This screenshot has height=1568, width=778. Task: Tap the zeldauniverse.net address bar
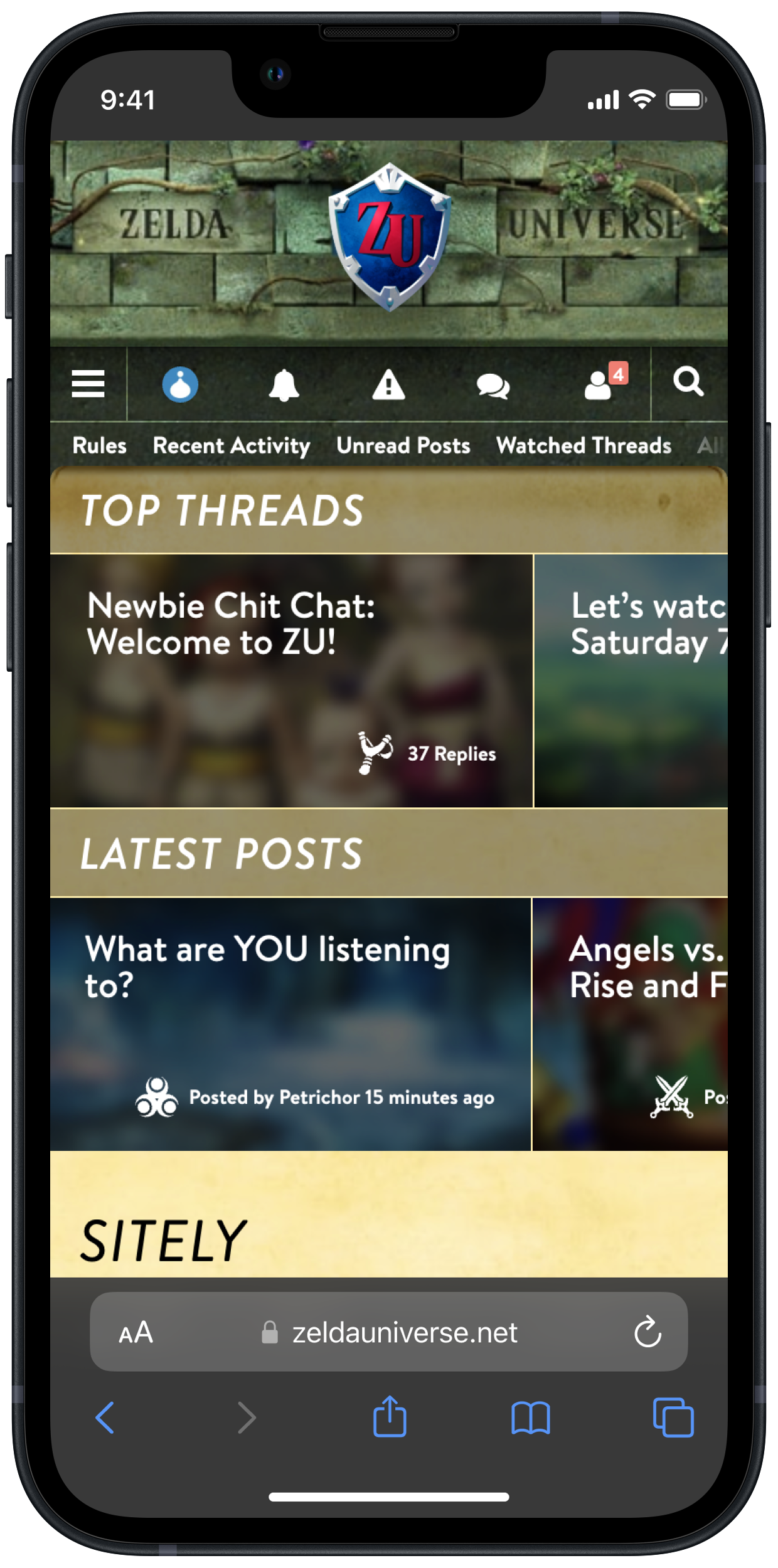389,1332
